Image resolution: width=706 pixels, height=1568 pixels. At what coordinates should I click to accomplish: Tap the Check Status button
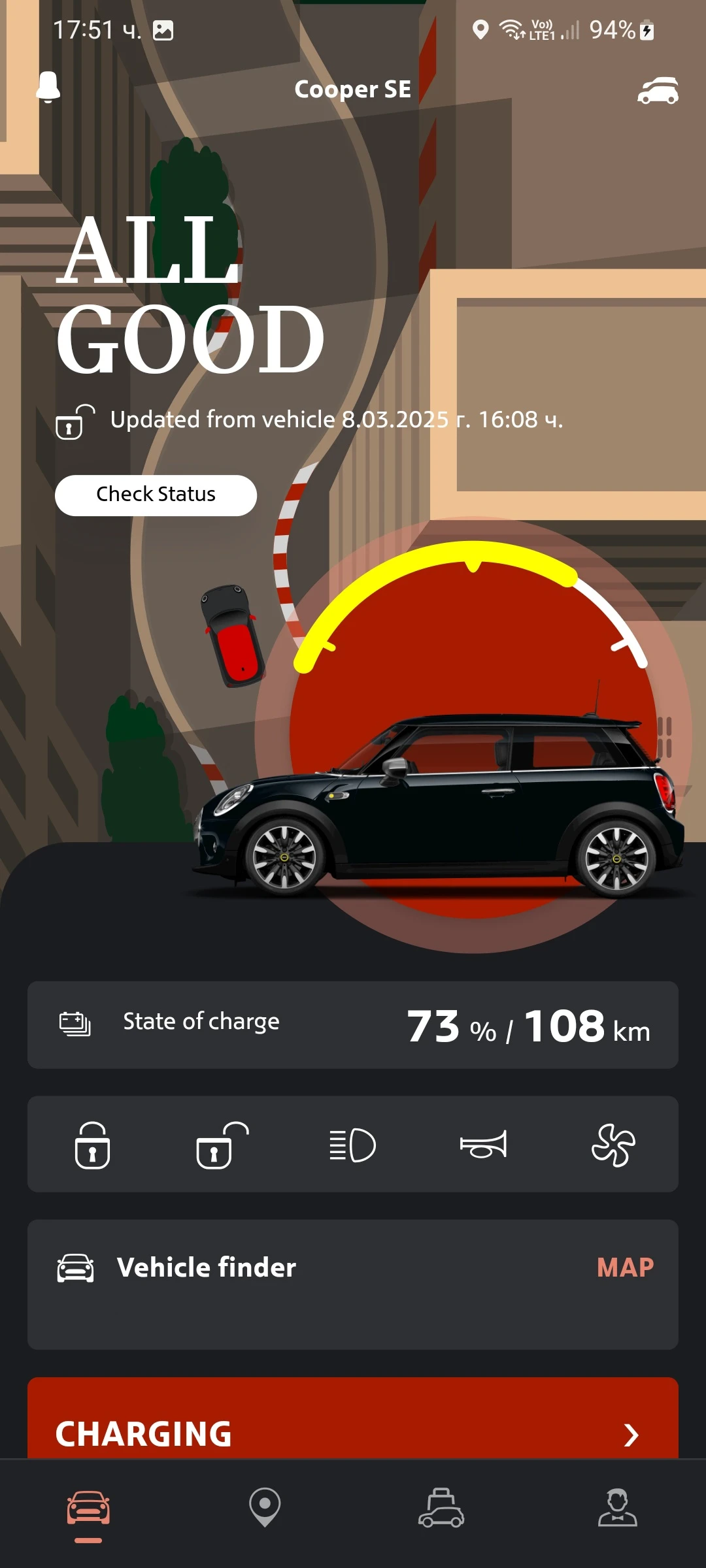(156, 495)
